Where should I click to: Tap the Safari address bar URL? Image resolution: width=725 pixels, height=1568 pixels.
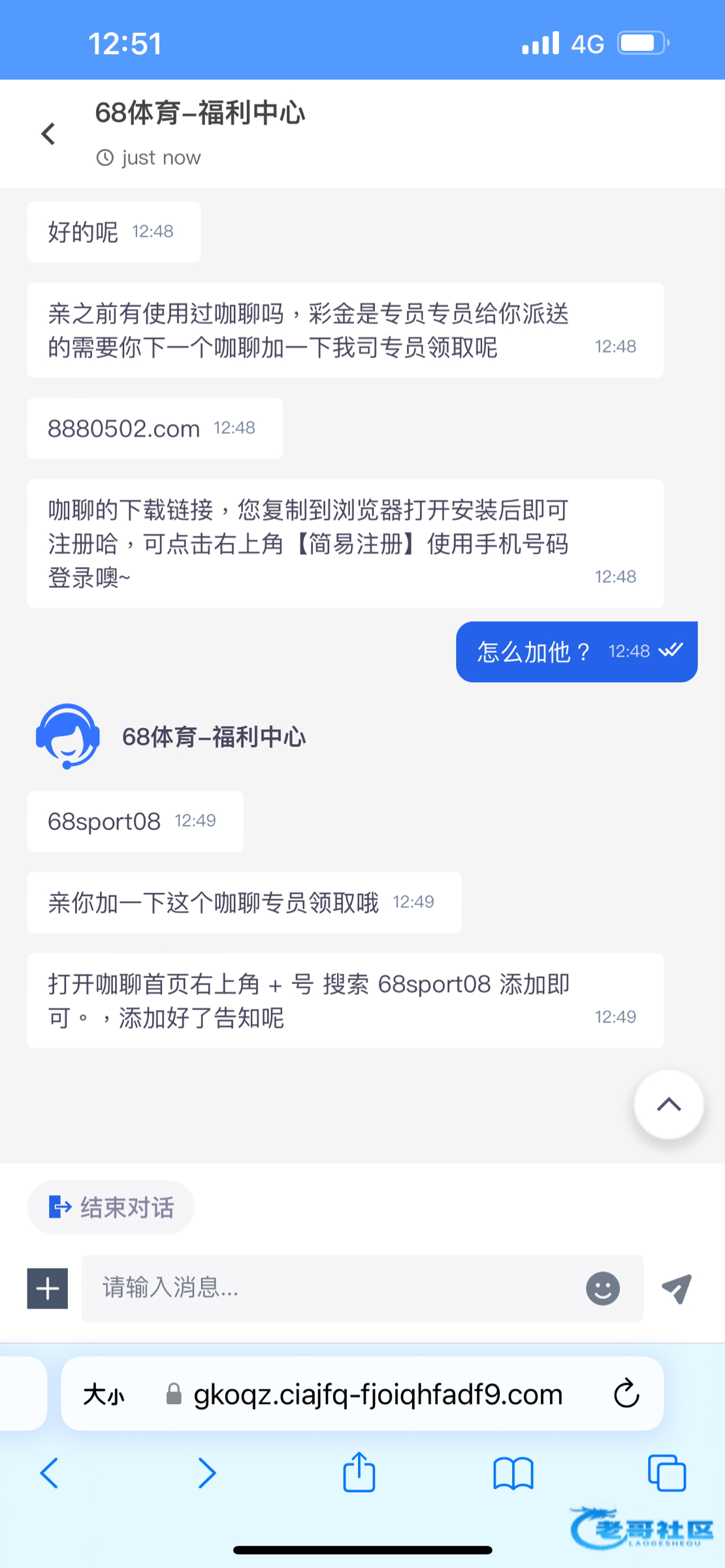378,1395
